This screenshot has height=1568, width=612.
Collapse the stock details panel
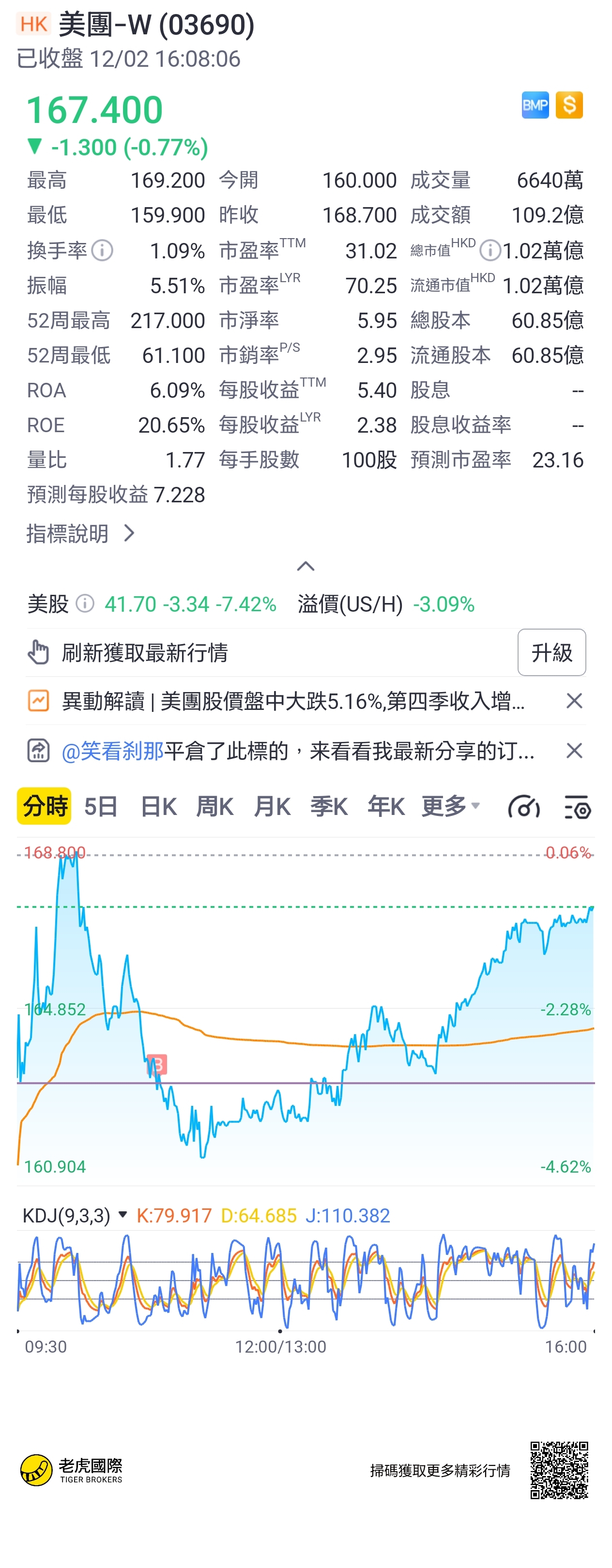pyautogui.click(x=305, y=567)
